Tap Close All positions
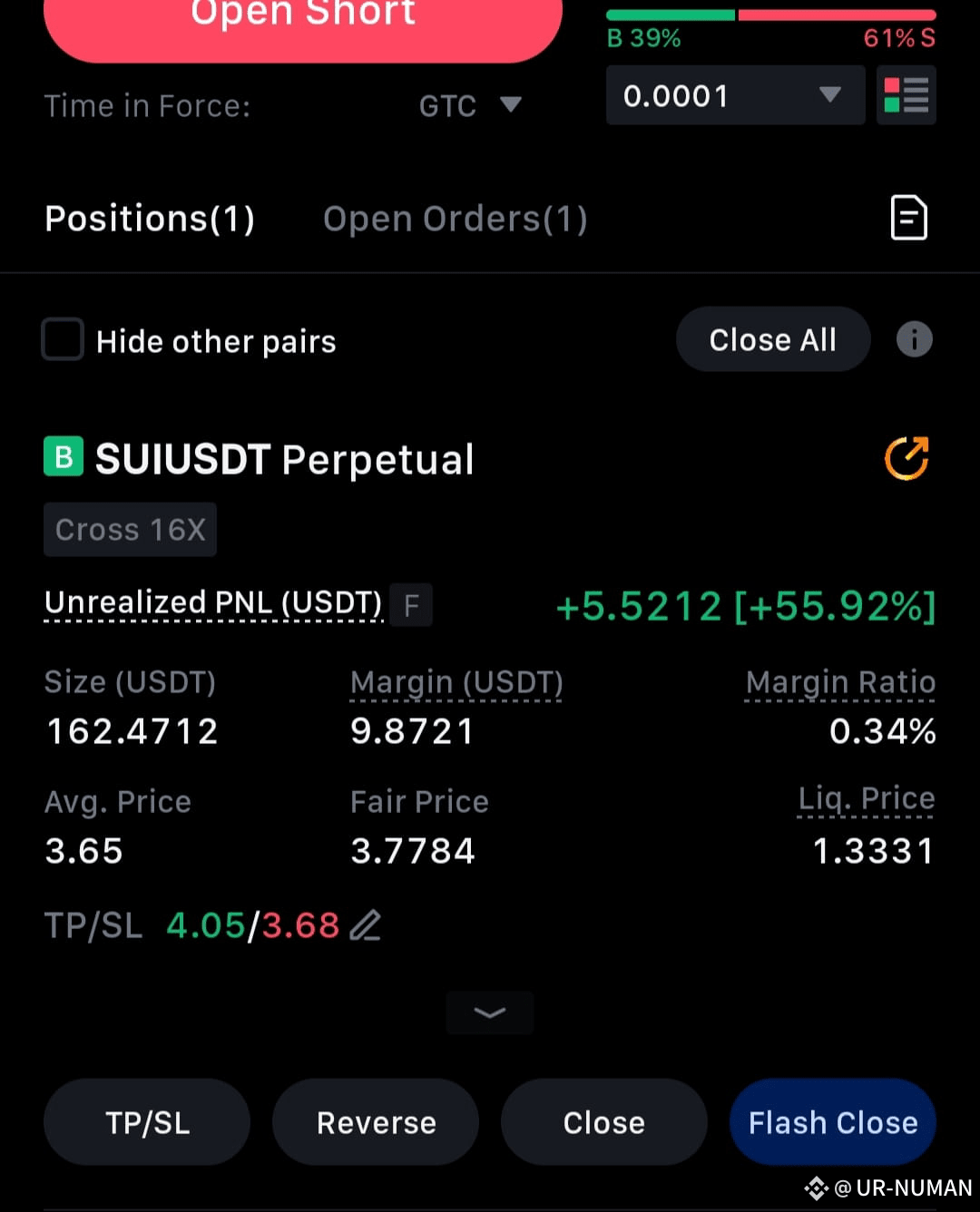This screenshot has width=980, height=1212. (x=773, y=339)
